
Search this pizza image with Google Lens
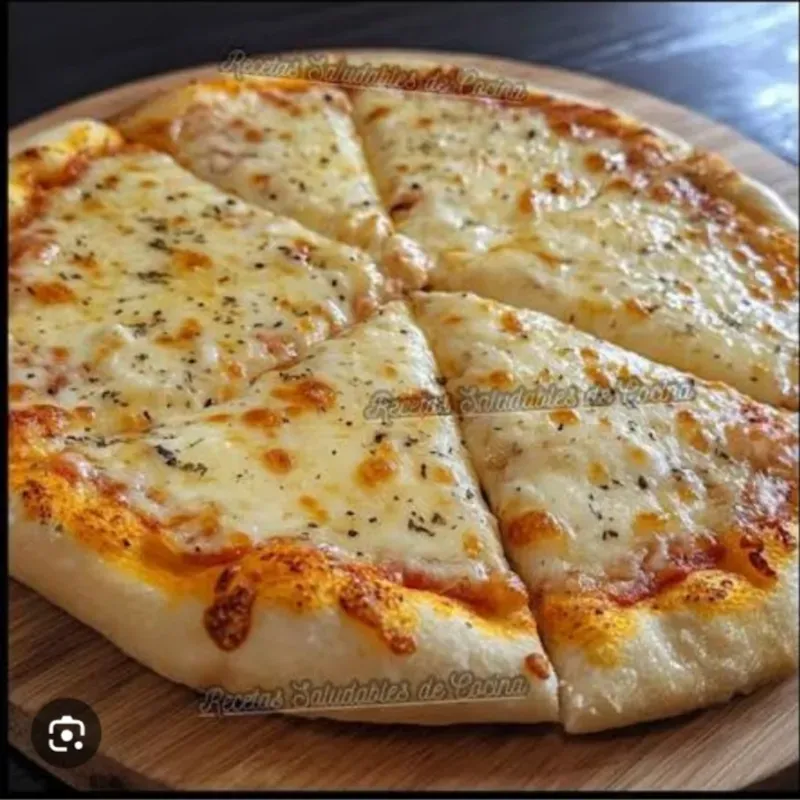pyautogui.click(x=66, y=733)
